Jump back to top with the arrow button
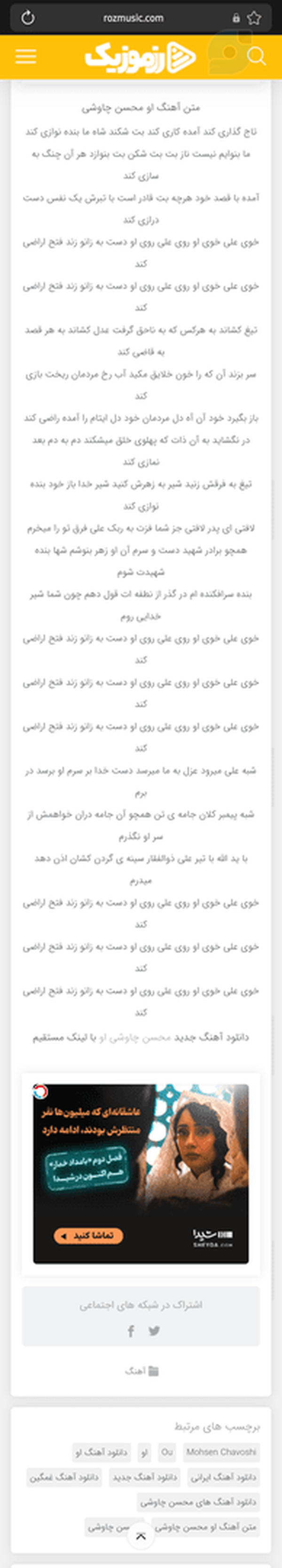 coord(141,1536)
